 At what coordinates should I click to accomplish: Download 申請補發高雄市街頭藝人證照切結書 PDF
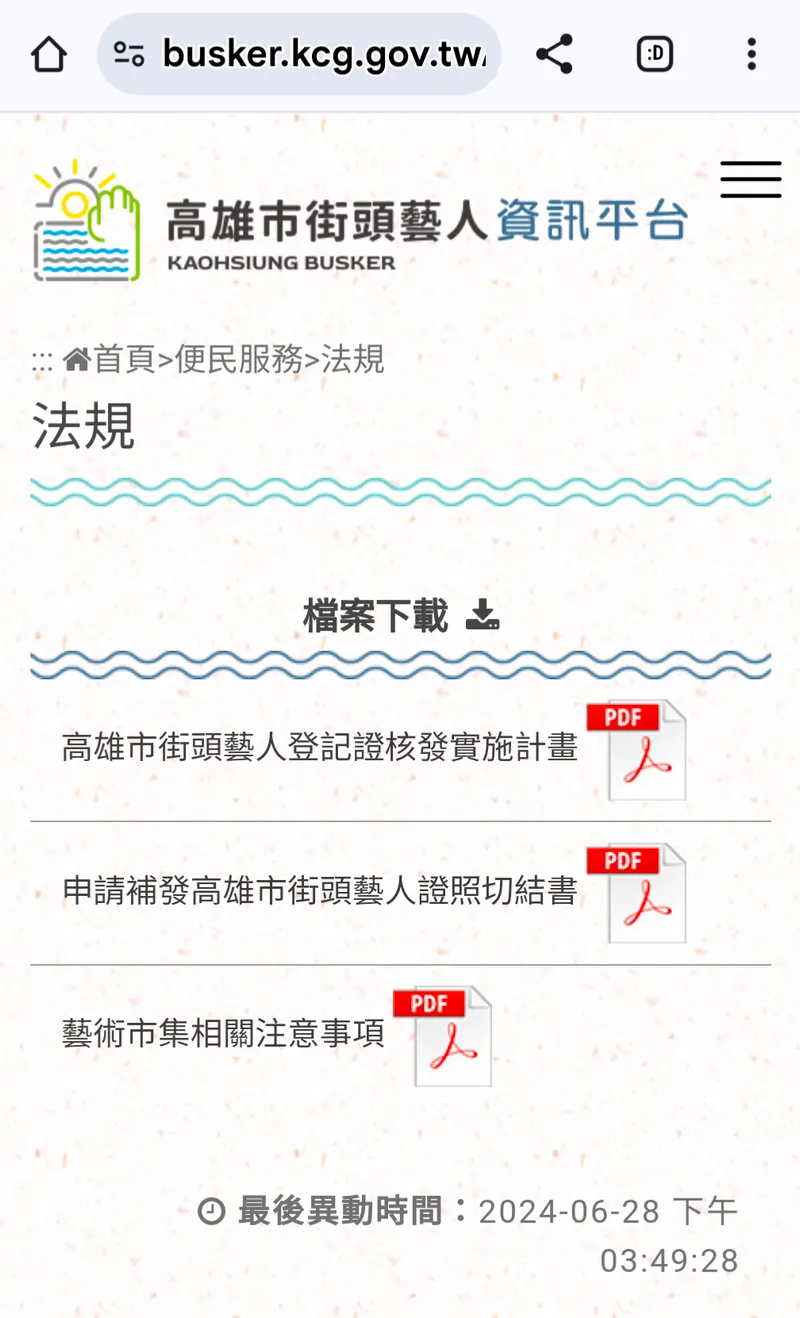[637, 893]
